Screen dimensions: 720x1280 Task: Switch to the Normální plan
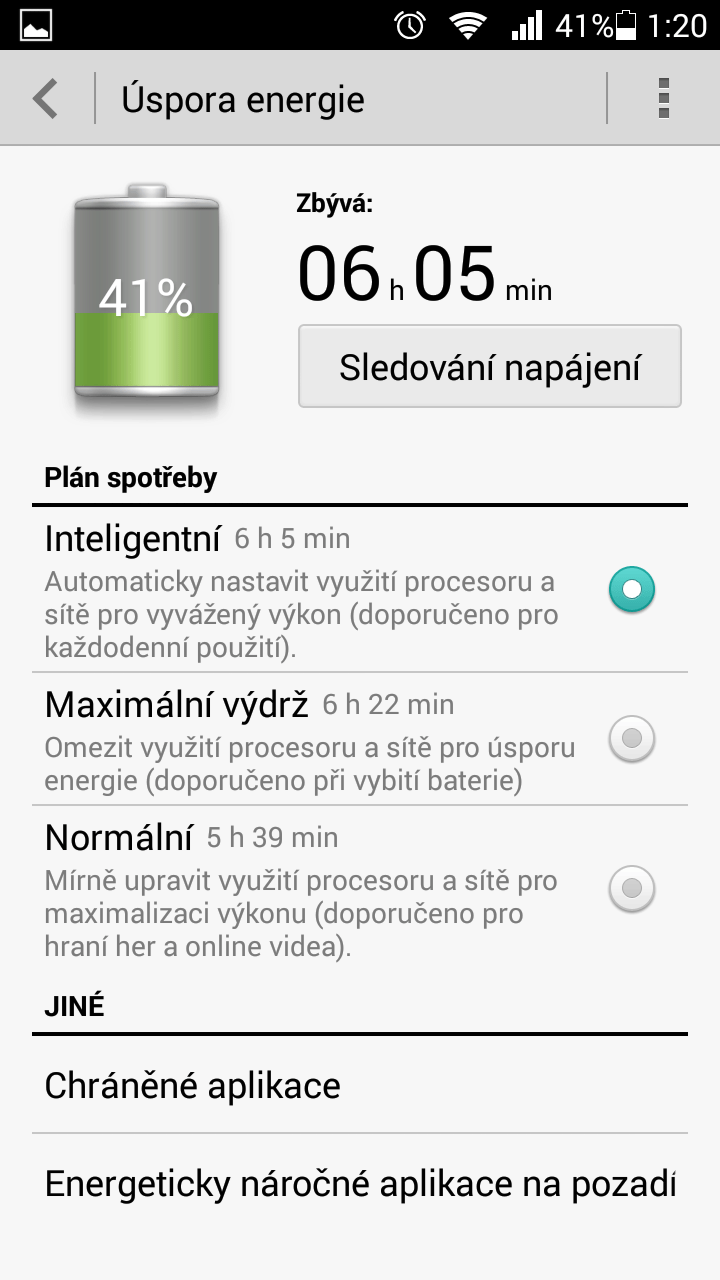click(360, 888)
